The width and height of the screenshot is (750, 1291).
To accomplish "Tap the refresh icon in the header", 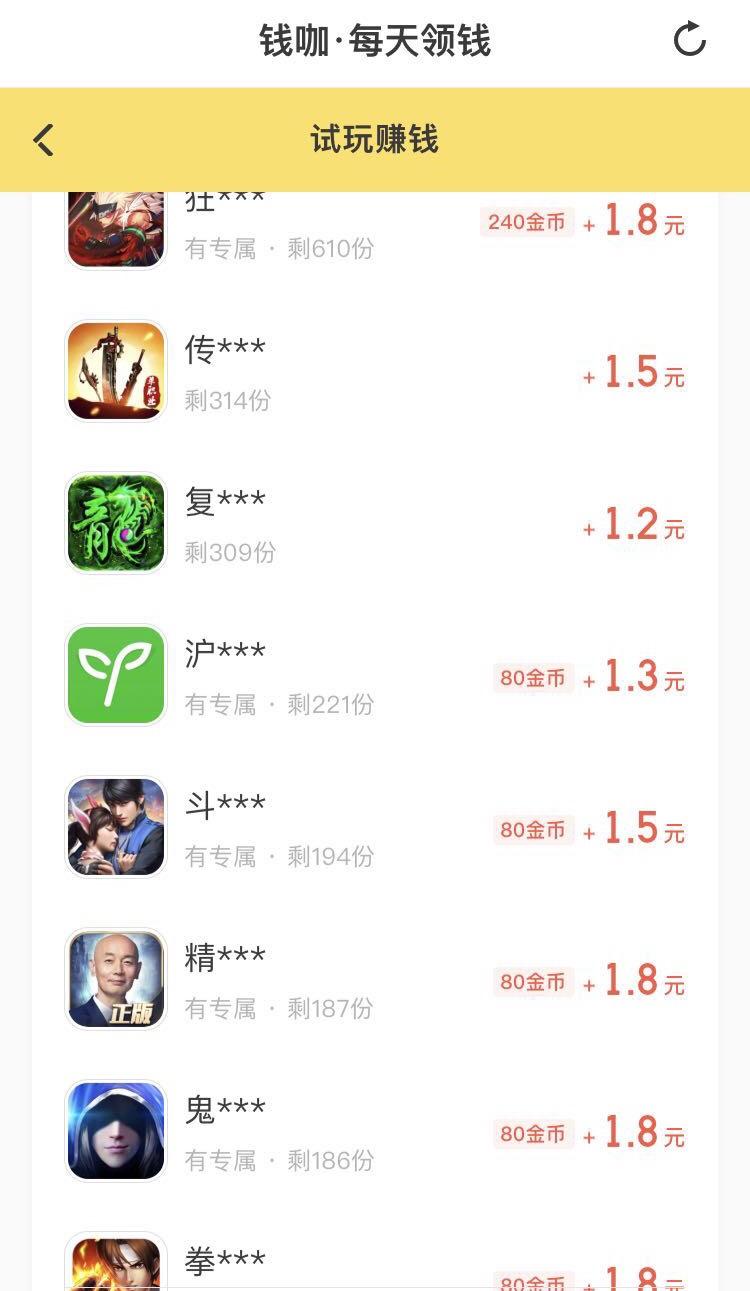I will 689,41.
